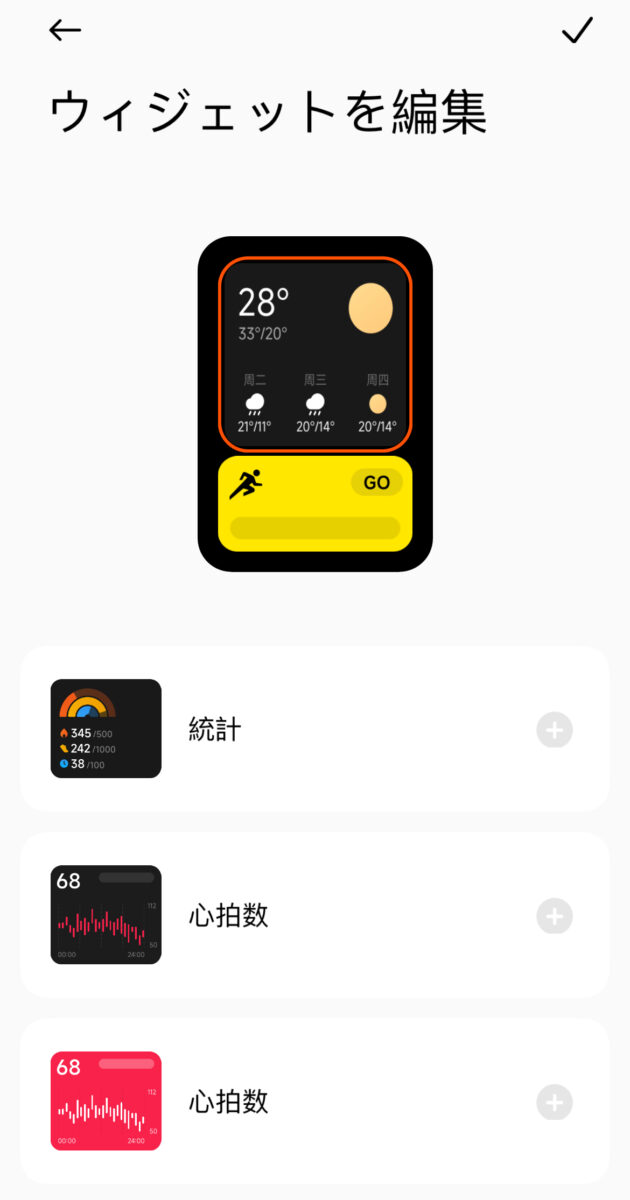Image resolution: width=630 pixels, height=1200 pixels.
Task: Confirm widget edits with the checkmark
Action: click(x=577, y=31)
